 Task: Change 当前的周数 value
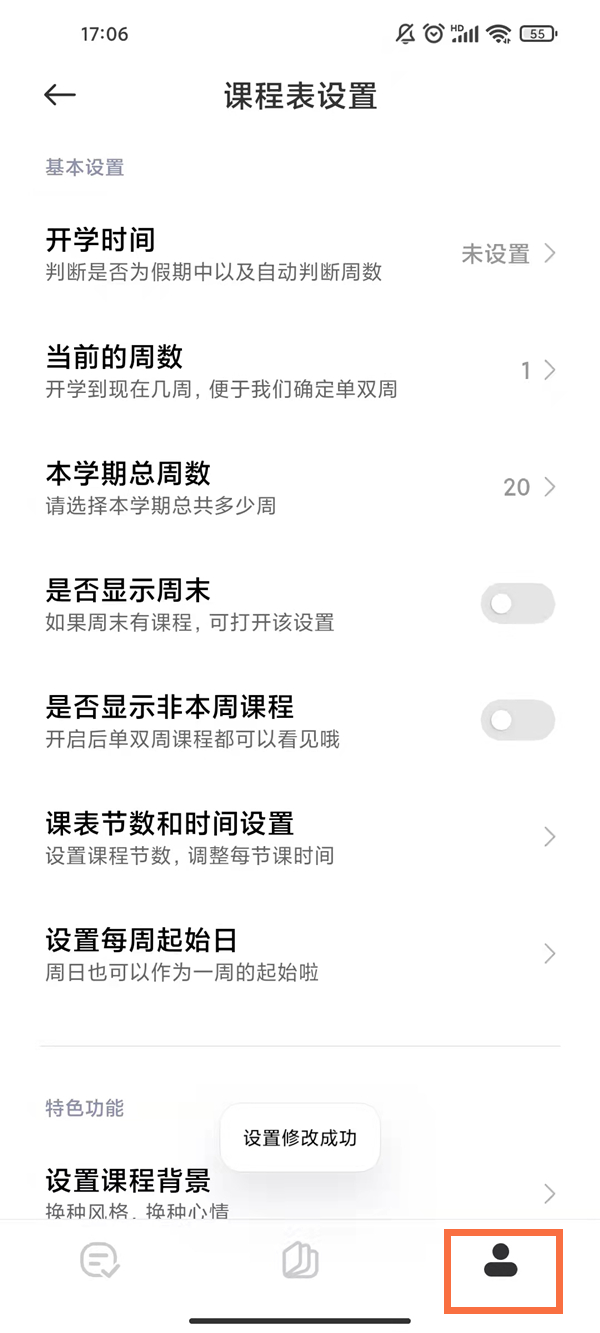coord(300,371)
